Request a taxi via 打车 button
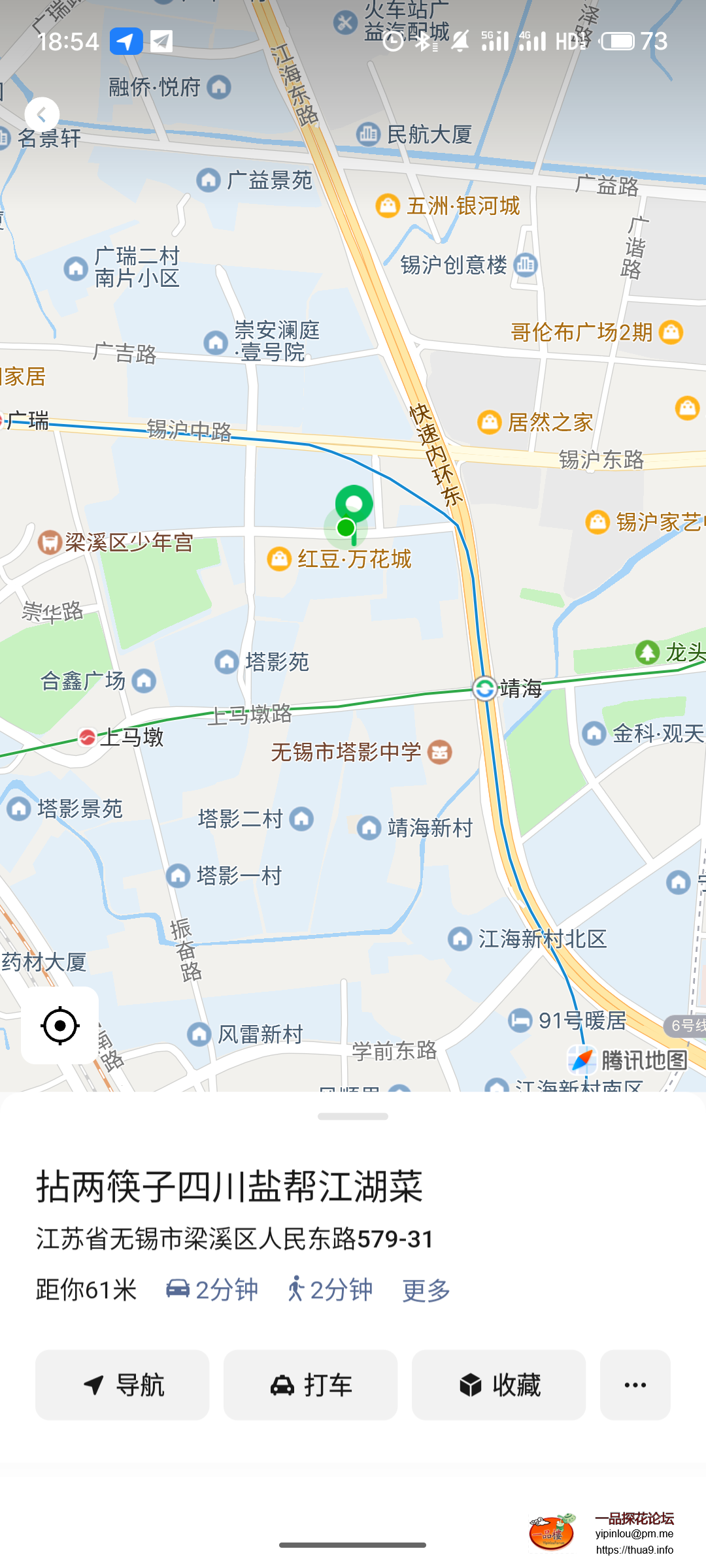 point(311,1386)
